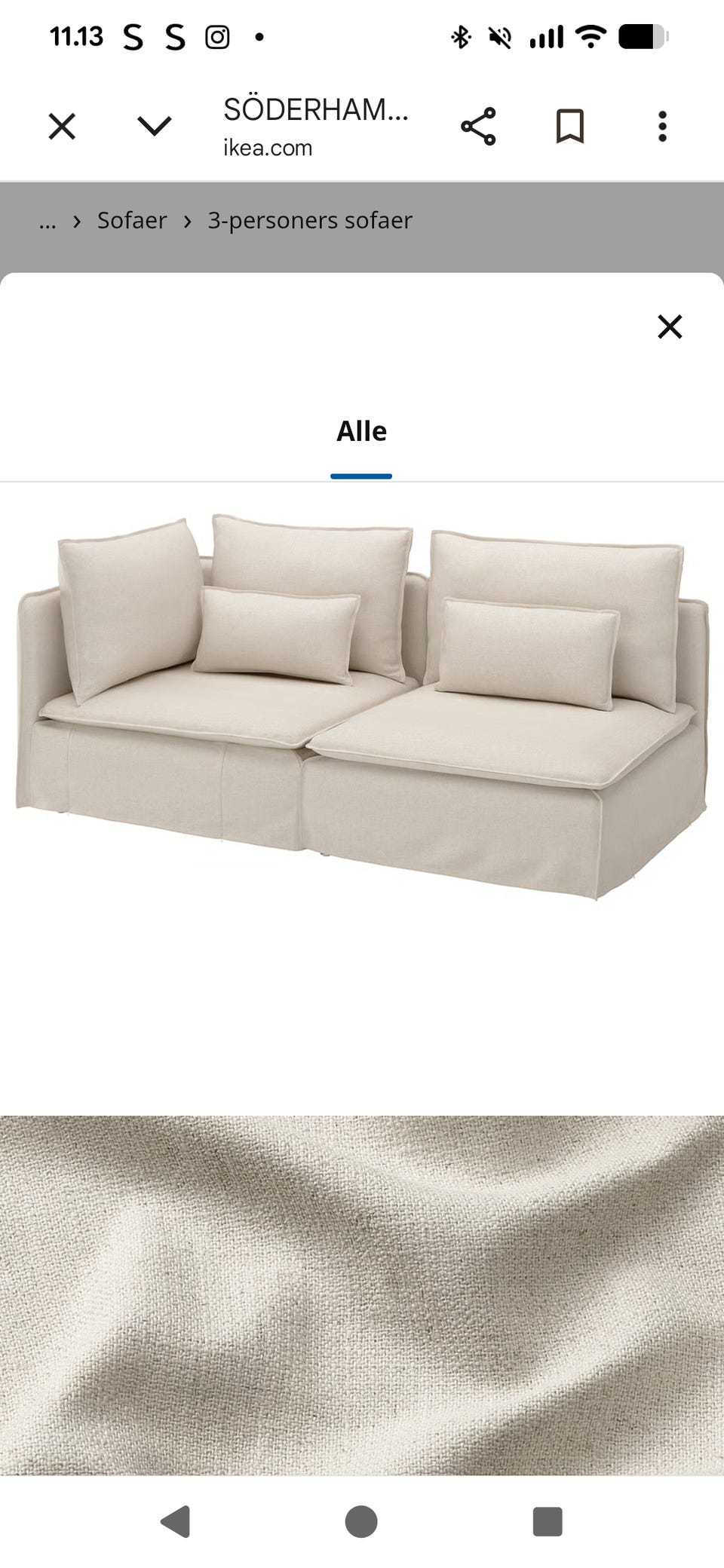This screenshot has height=1568, width=724.
Task: Tap the Bluetooth icon in the status bar
Action: coord(461,35)
